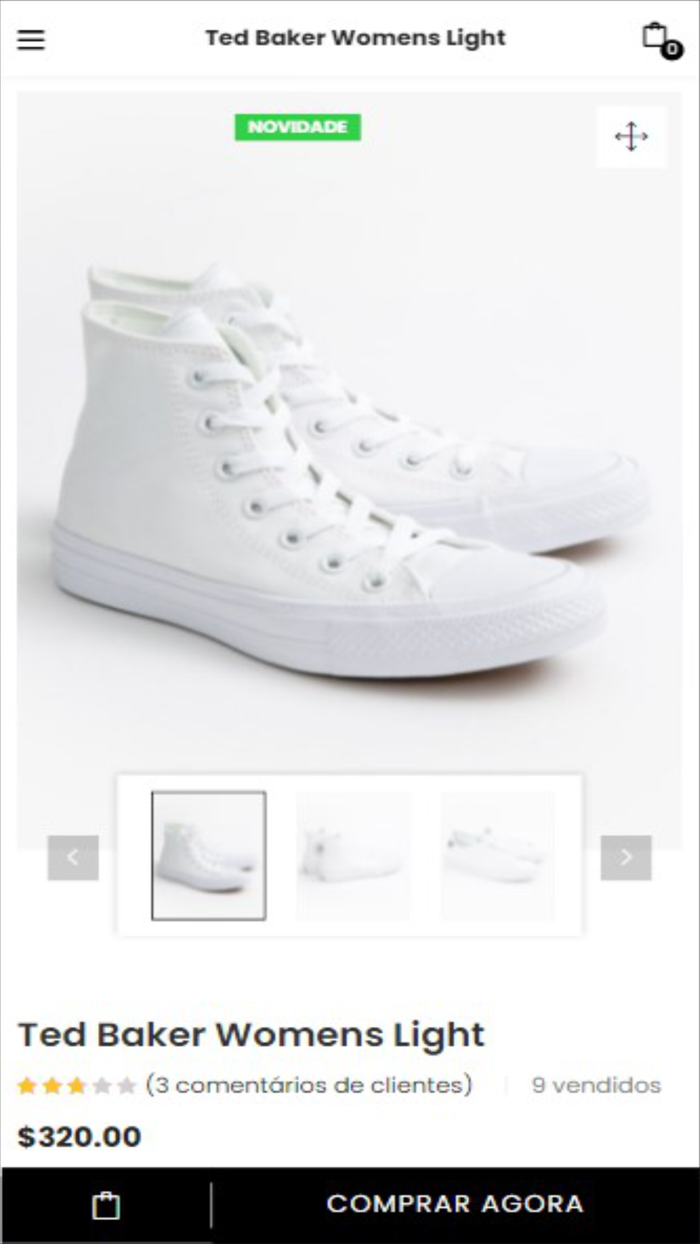700x1244 pixels.
Task: Open the 3 comentários de clientes link
Action: tap(308, 1085)
